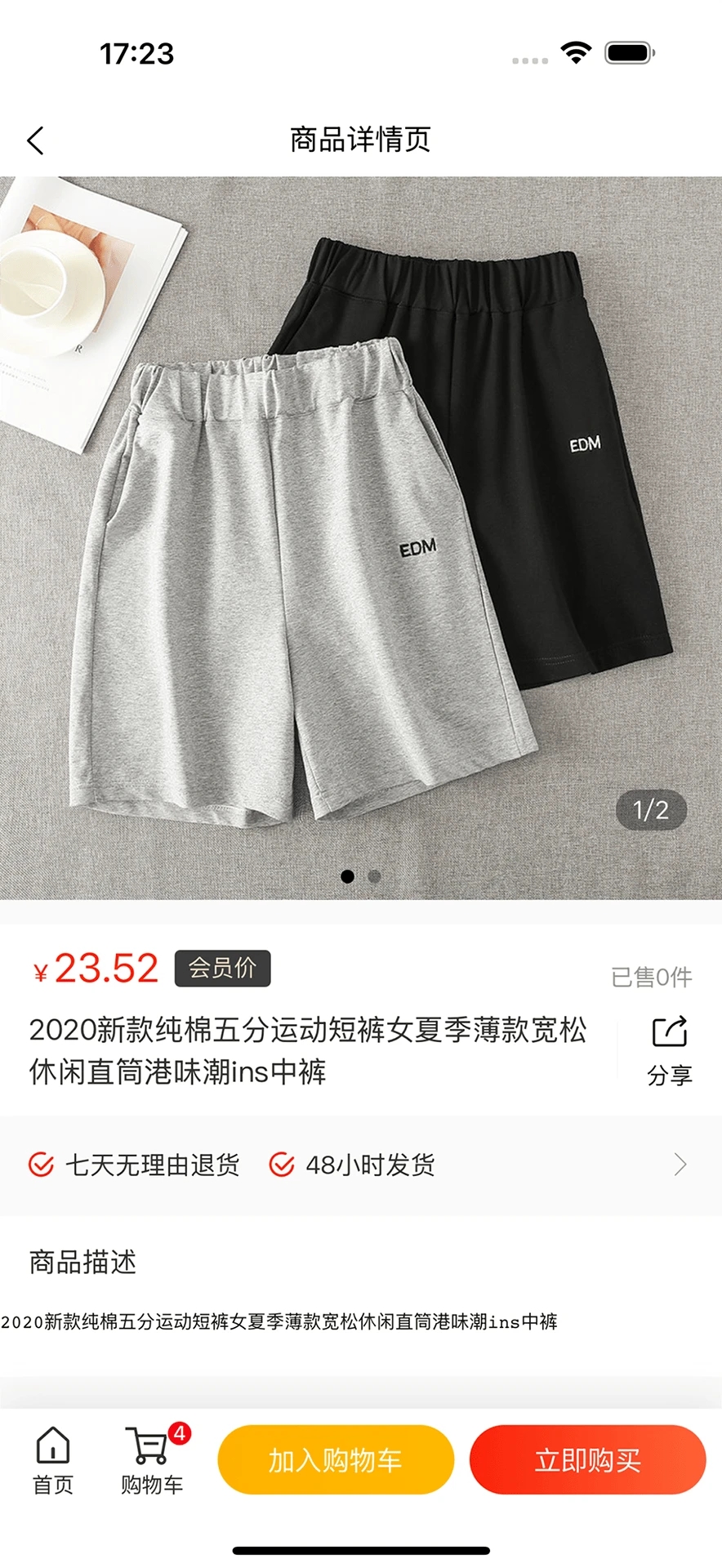722x1568 pixels.
Task: Tap the red check icon beside 48小时发货
Action: (x=281, y=1165)
